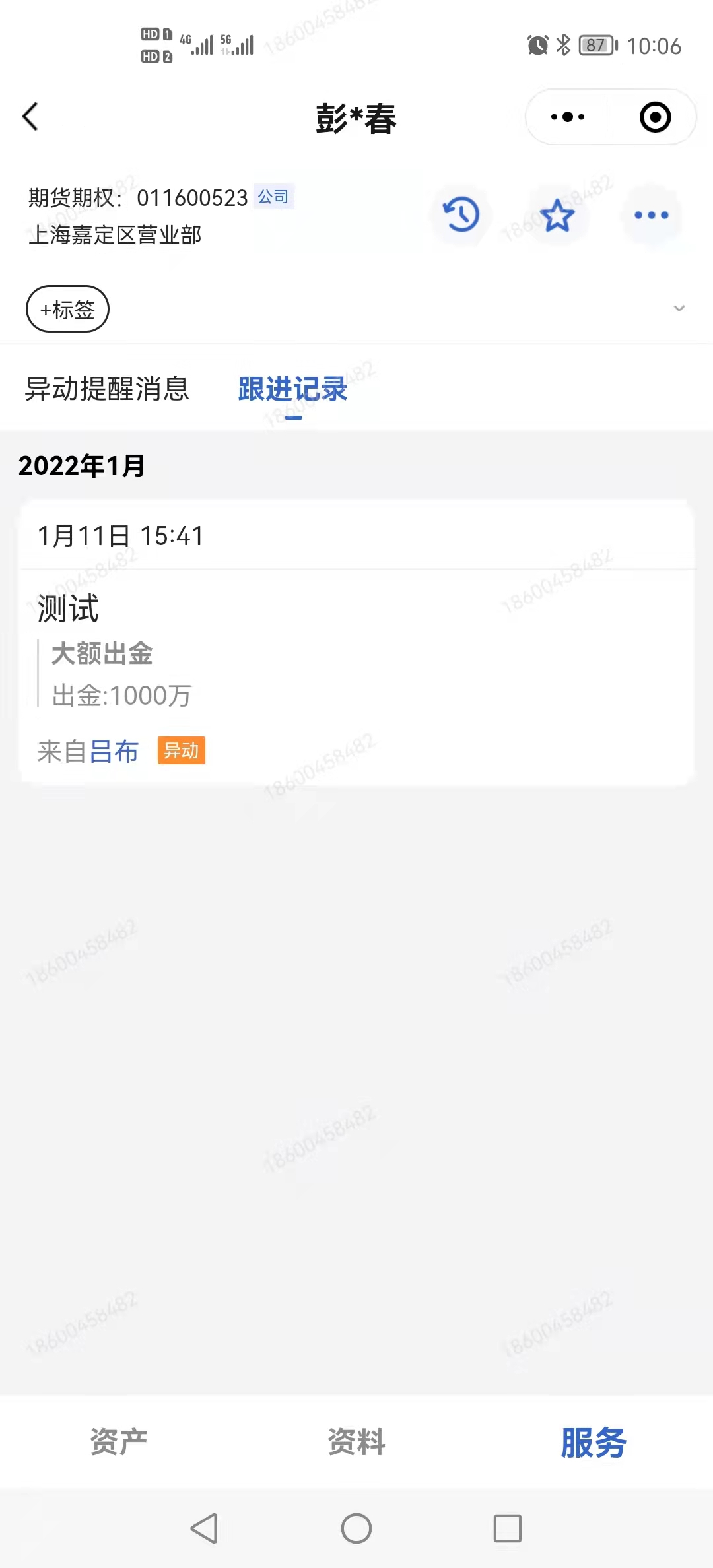Select the 跟进记录 tab

click(292, 389)
